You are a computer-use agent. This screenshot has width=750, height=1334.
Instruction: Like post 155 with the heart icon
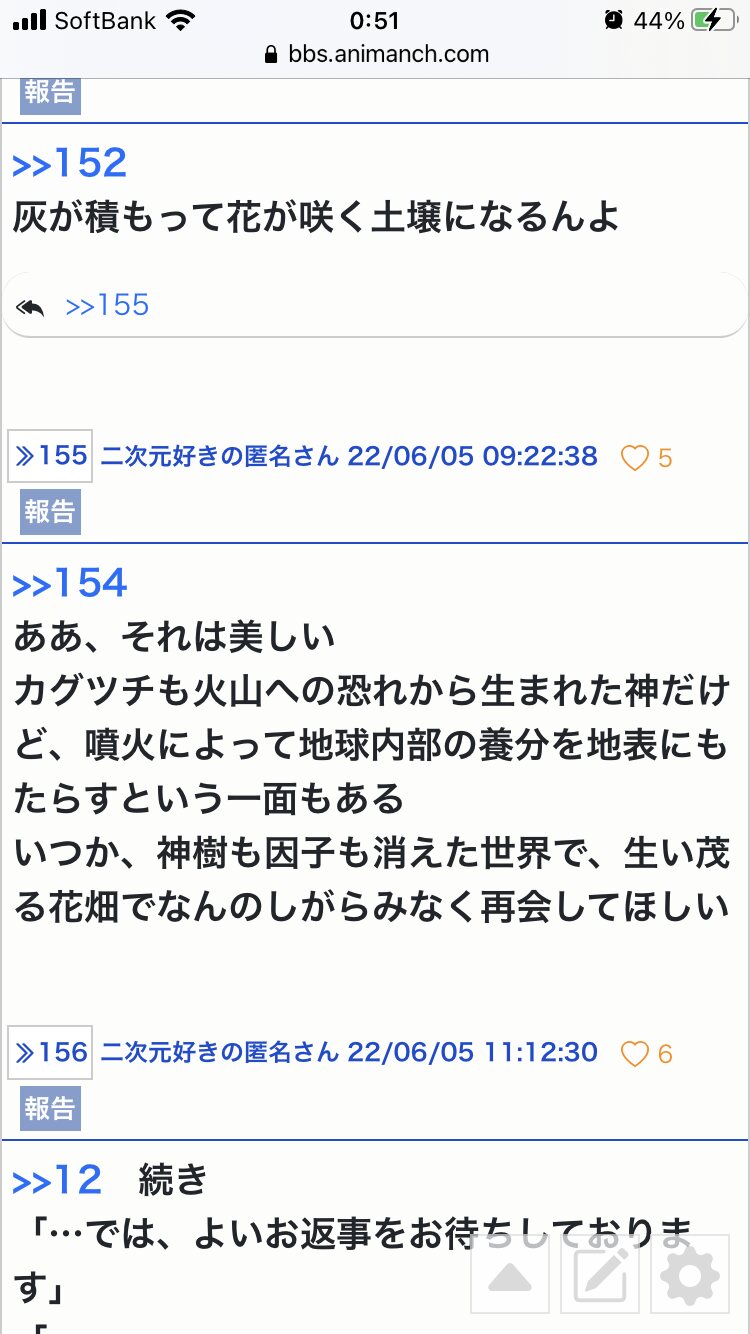635,458
